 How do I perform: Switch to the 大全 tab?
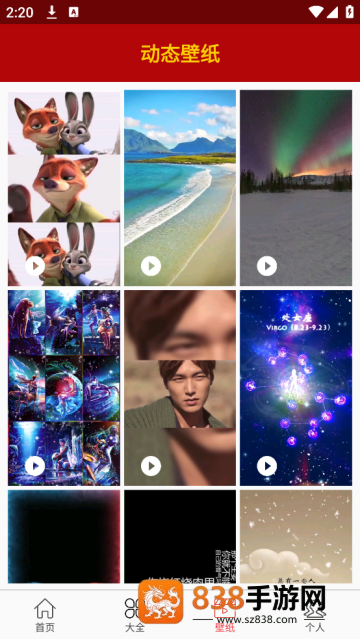(135, 615)
